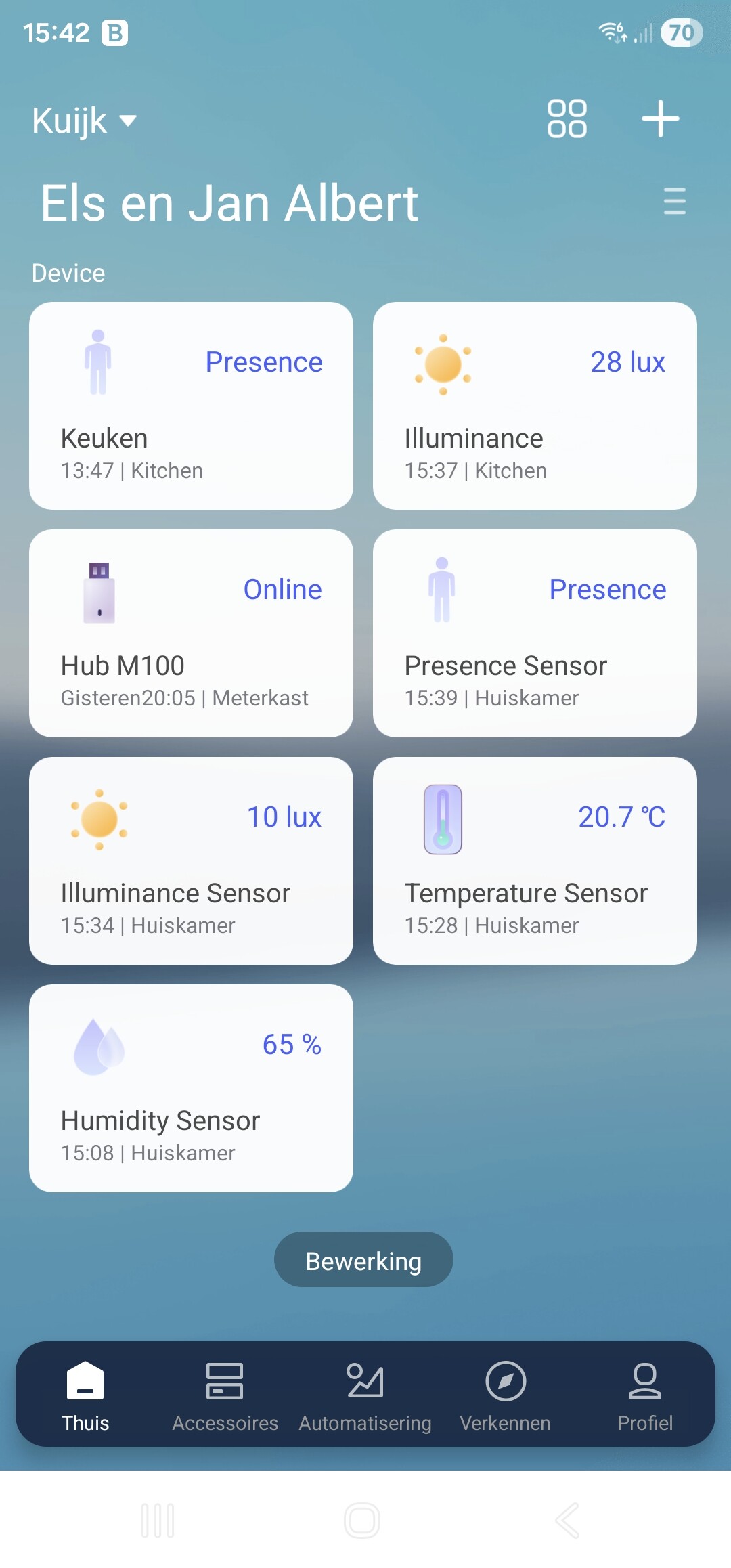Open the Keuken presence card
The height and width of the screenshot is (1568, 731).
click(191, 406)
